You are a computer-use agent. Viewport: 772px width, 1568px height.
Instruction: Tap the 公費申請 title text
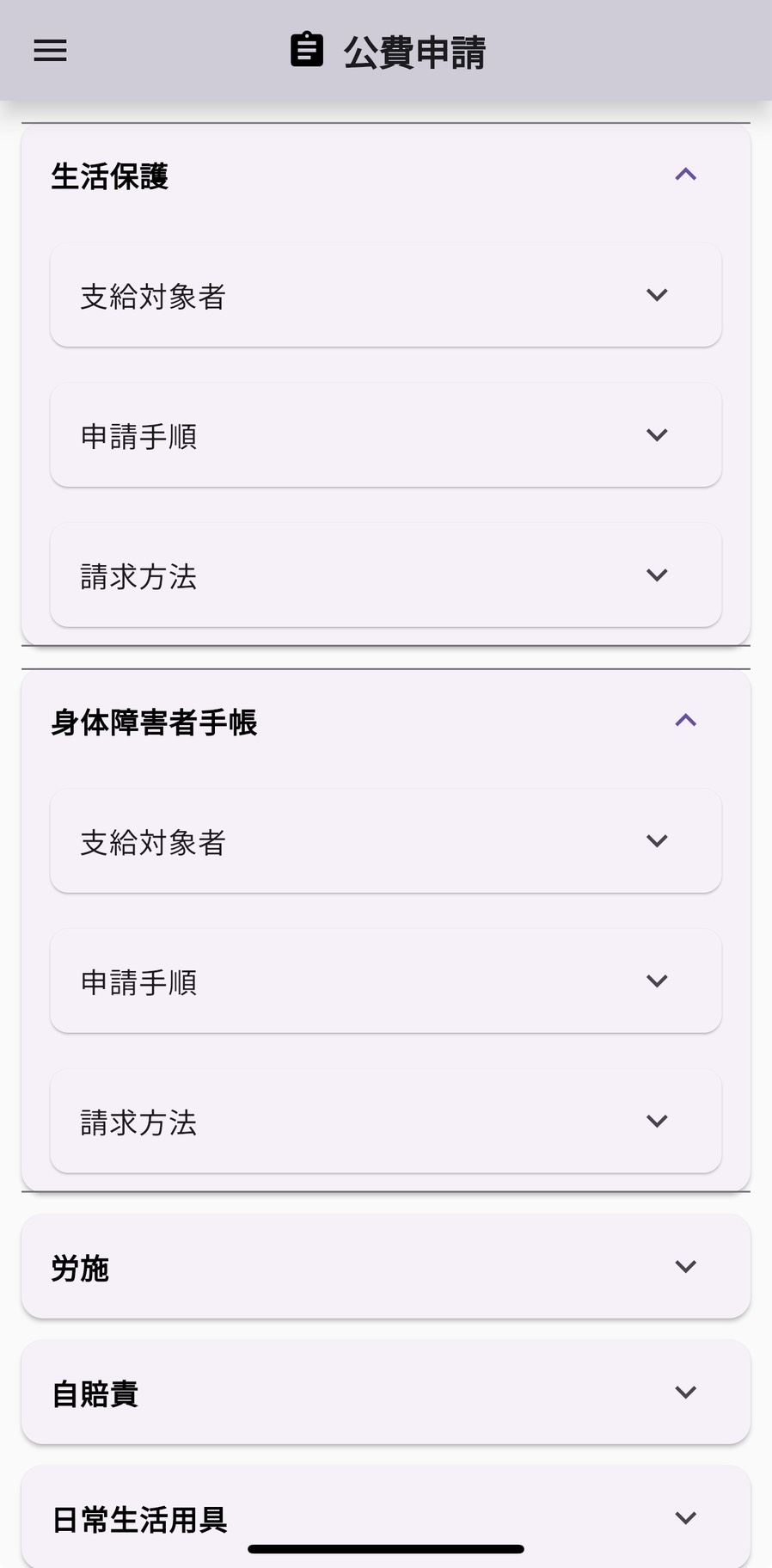414,51
